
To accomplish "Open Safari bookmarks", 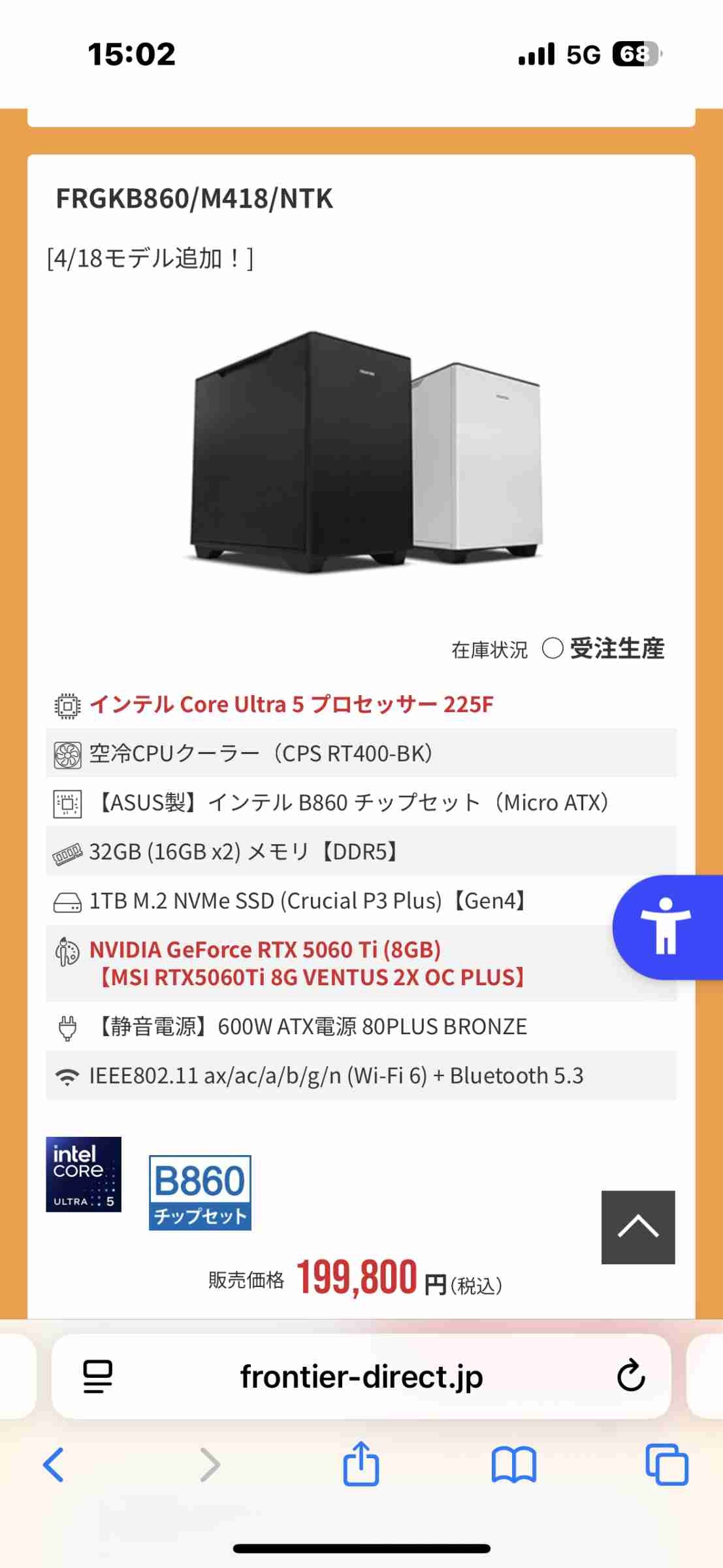I will (514, 1465).
